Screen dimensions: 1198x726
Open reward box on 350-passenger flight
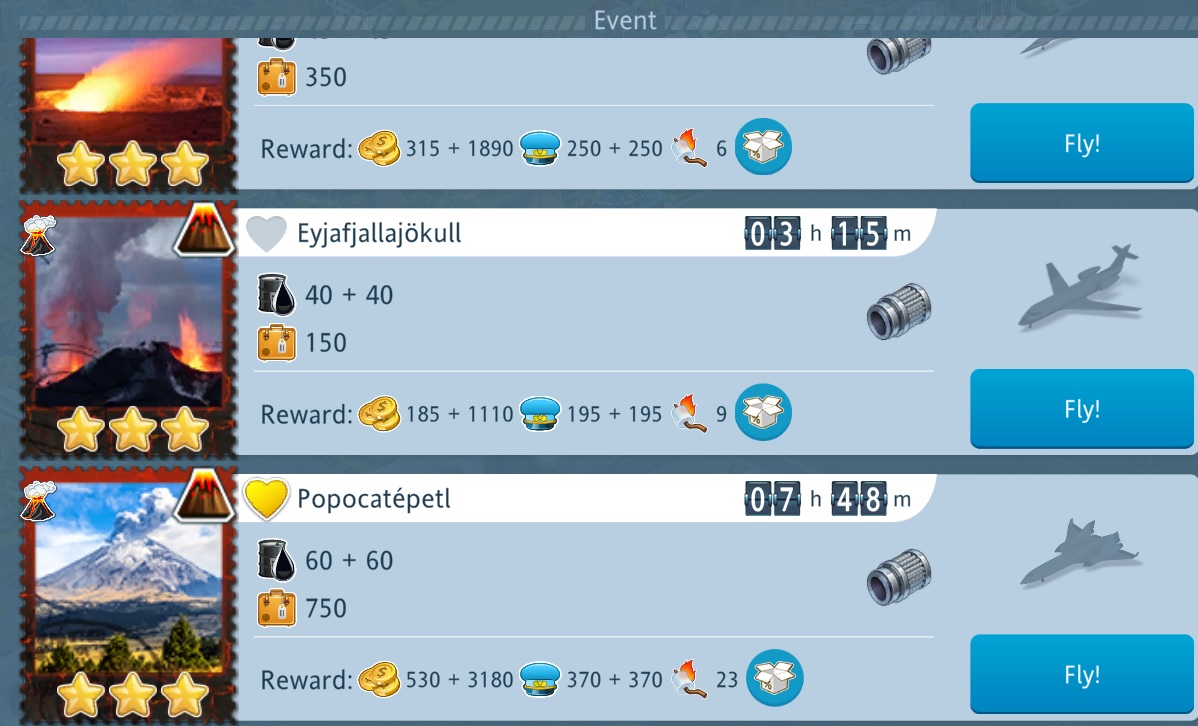point(763,148)
